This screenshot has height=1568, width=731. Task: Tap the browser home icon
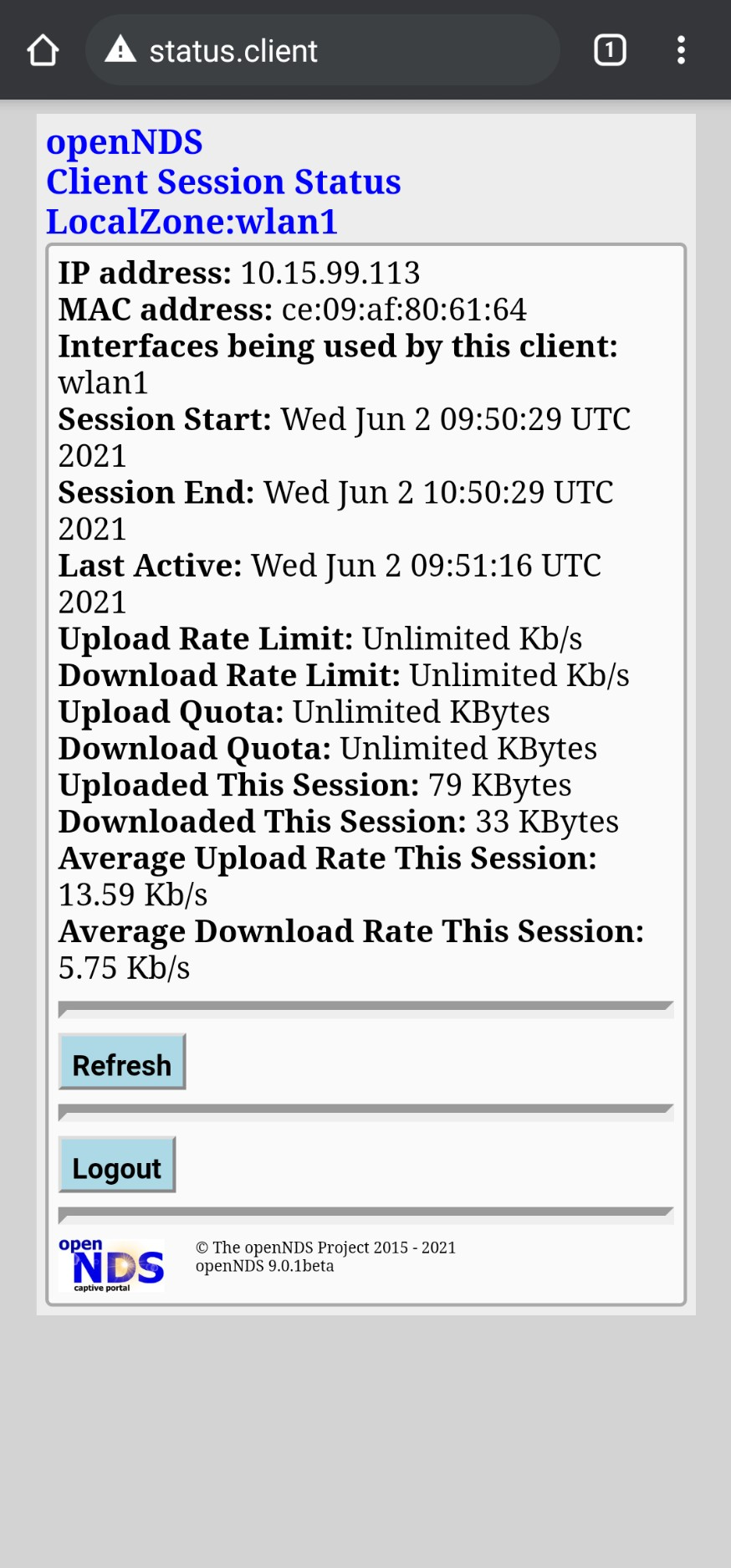coord(42,49)
